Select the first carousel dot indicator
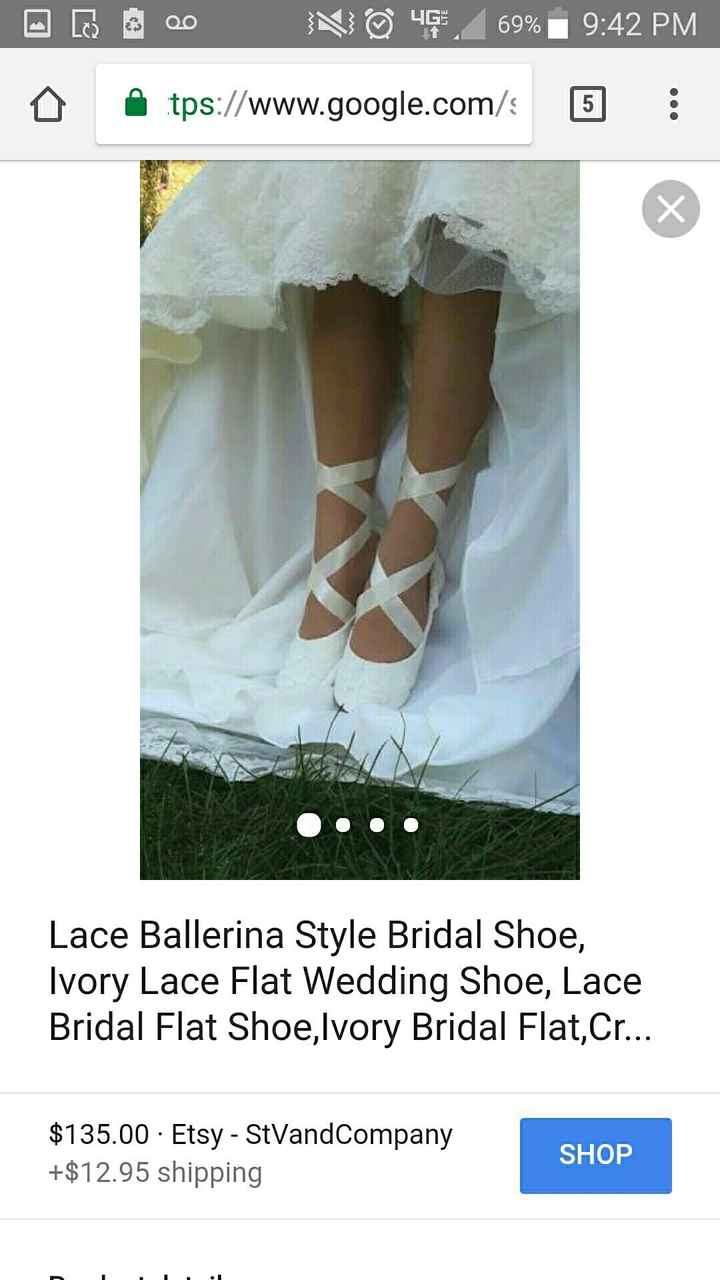The image size is (720, 1280). (x=309, y=824)
